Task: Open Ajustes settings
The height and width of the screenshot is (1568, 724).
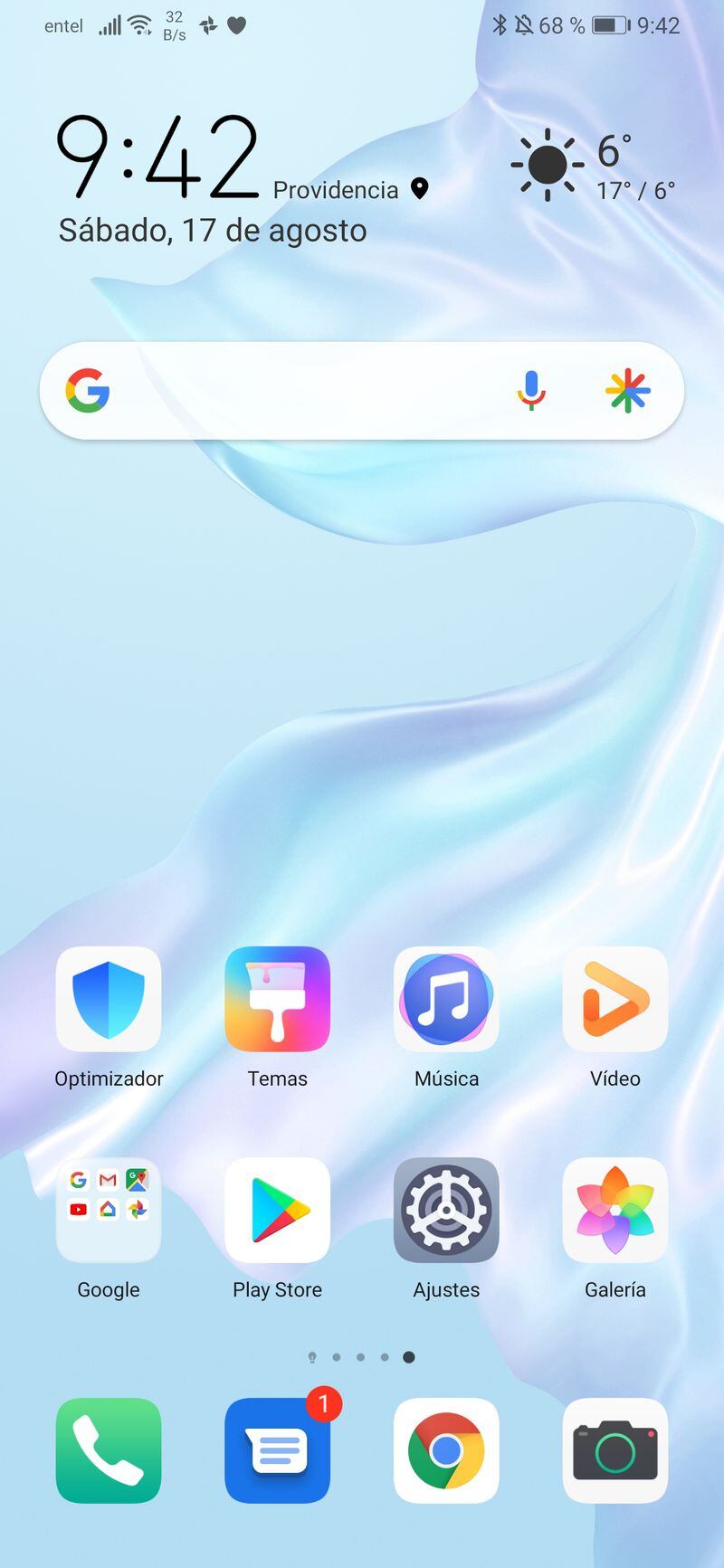Action: coord(446,1210)
